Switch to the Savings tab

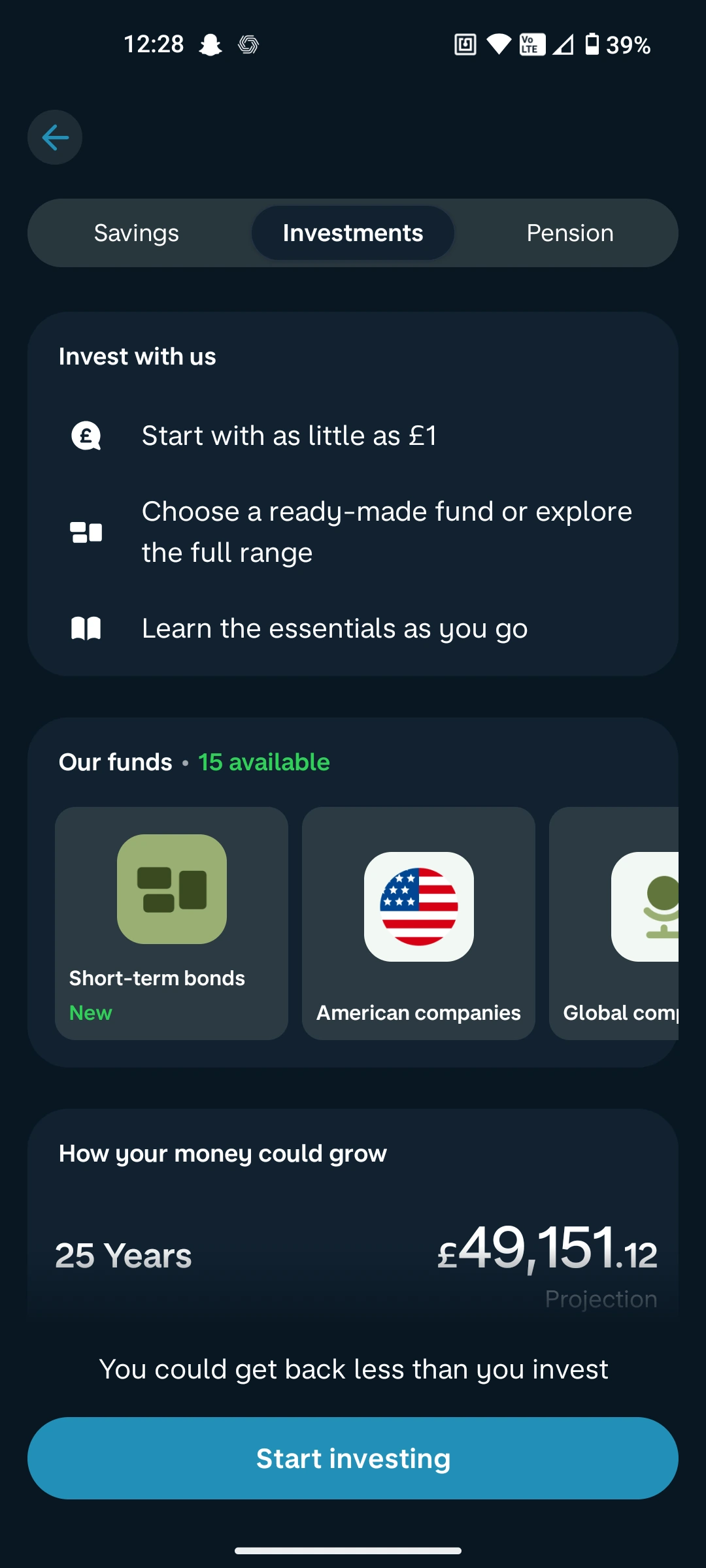click(x=136, y=233)
